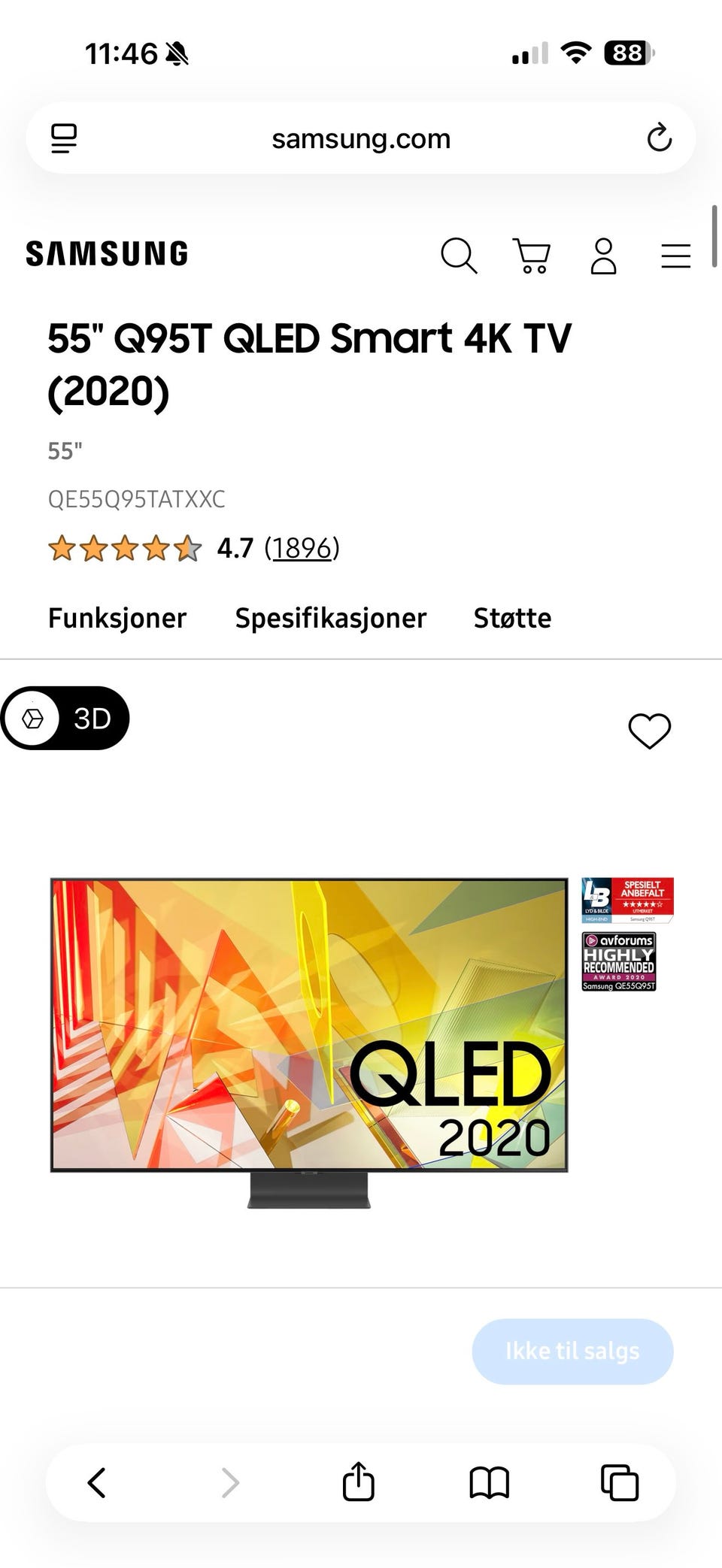Add TV to wishlist with heart icon

649,728
